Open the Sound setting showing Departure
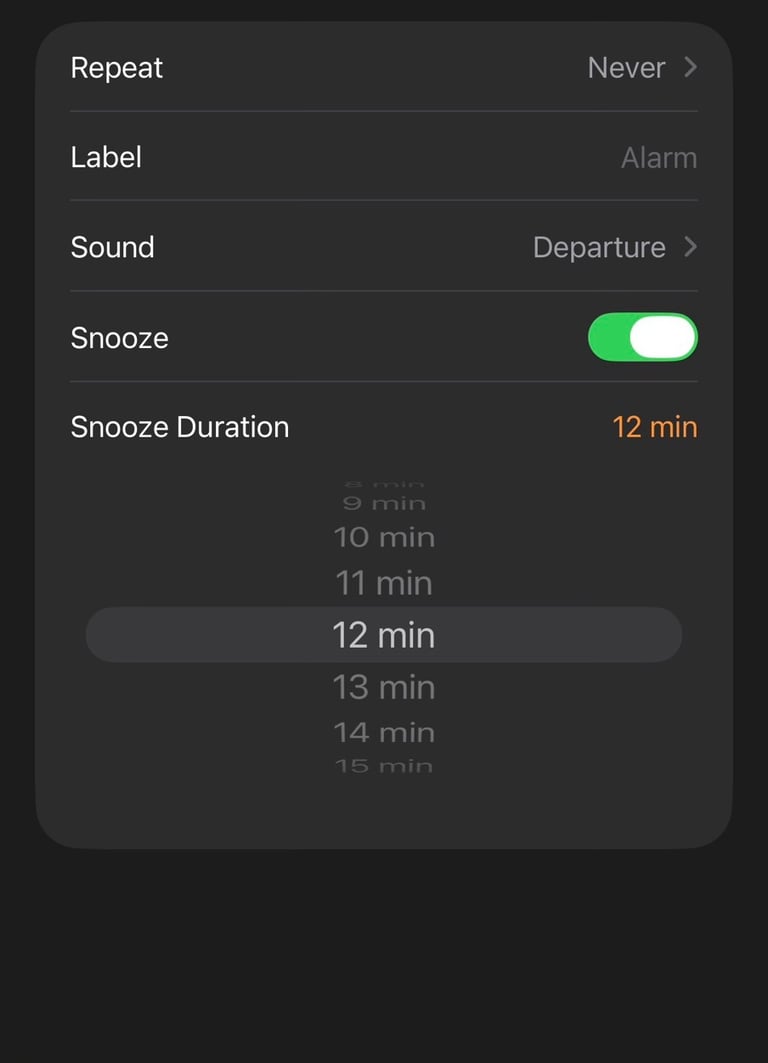 coord(384,248)
